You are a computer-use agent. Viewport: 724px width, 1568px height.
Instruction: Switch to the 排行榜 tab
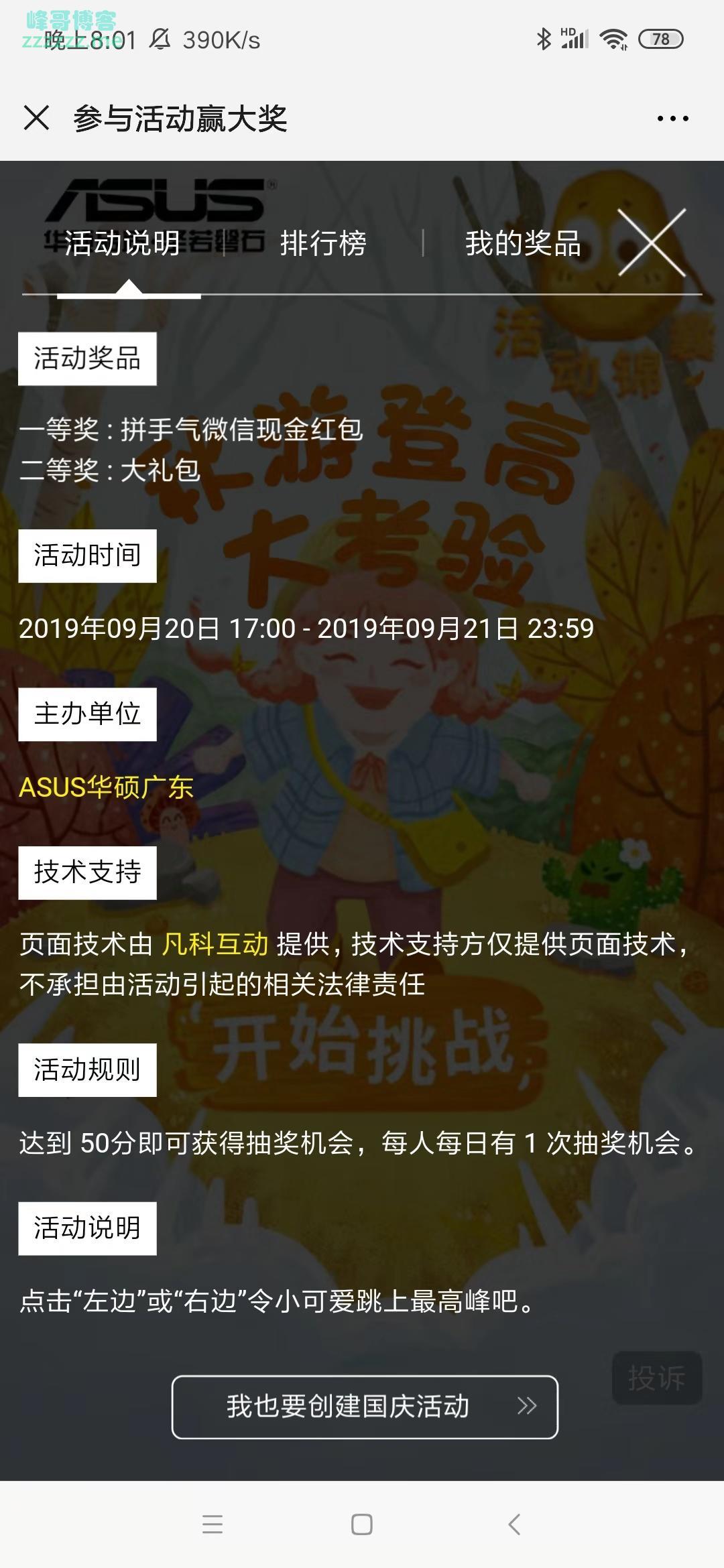pyautogui.click(x=323, y=243)
